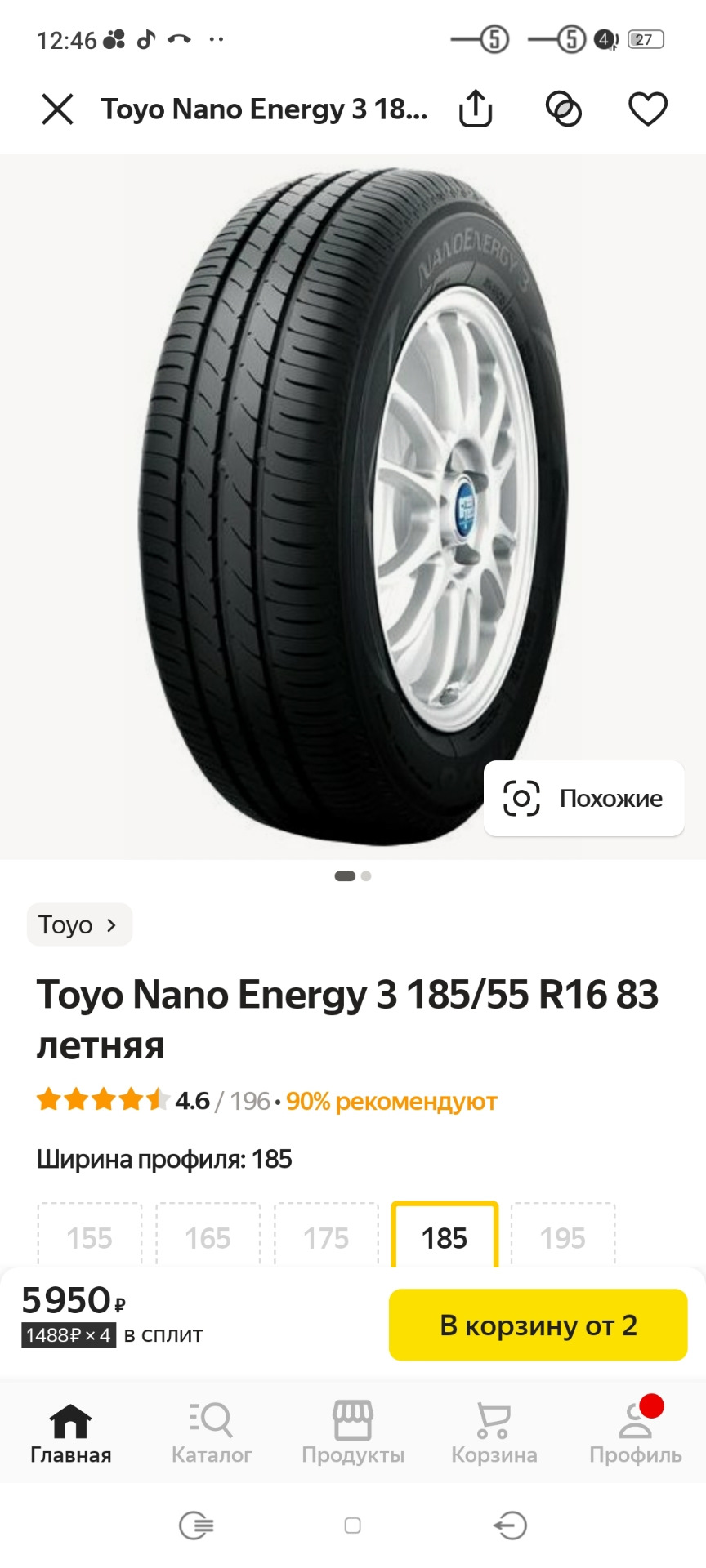This screenshot has height=1568, width=706.
Task: Open the Toyo brand page
Action: point(79,924)
